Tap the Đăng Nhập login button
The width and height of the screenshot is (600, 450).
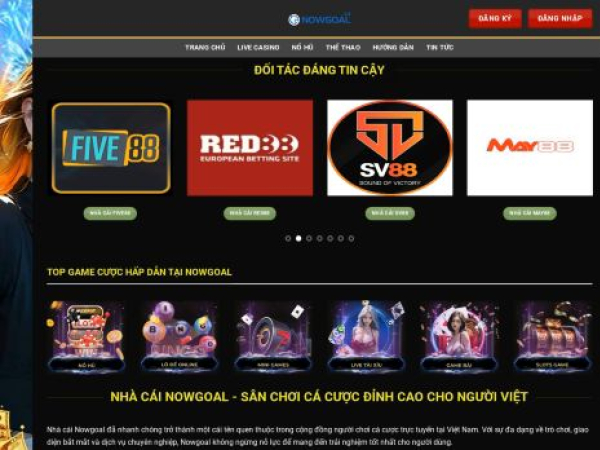[560, 18]
